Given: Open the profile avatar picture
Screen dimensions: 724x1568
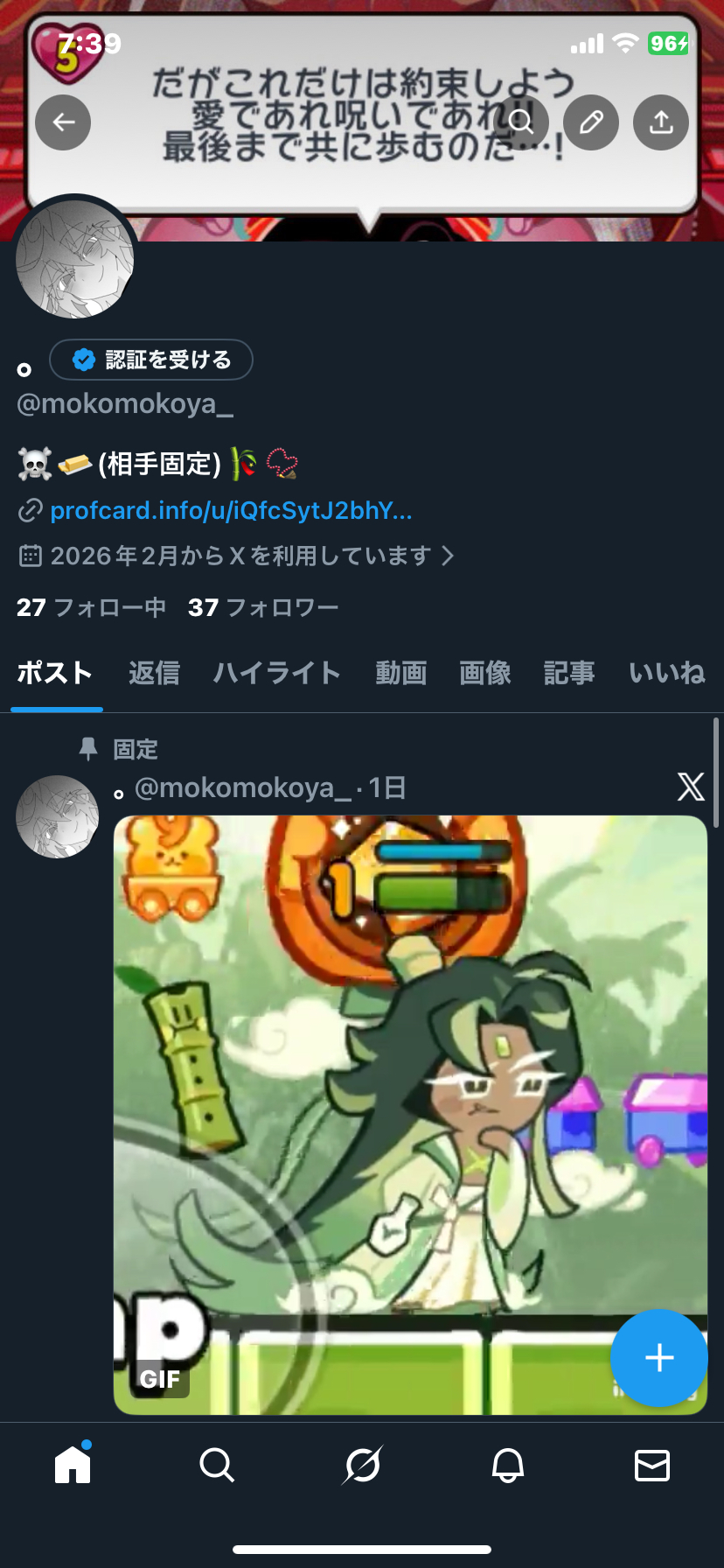Looking at the screenshot, I should 75,259.
